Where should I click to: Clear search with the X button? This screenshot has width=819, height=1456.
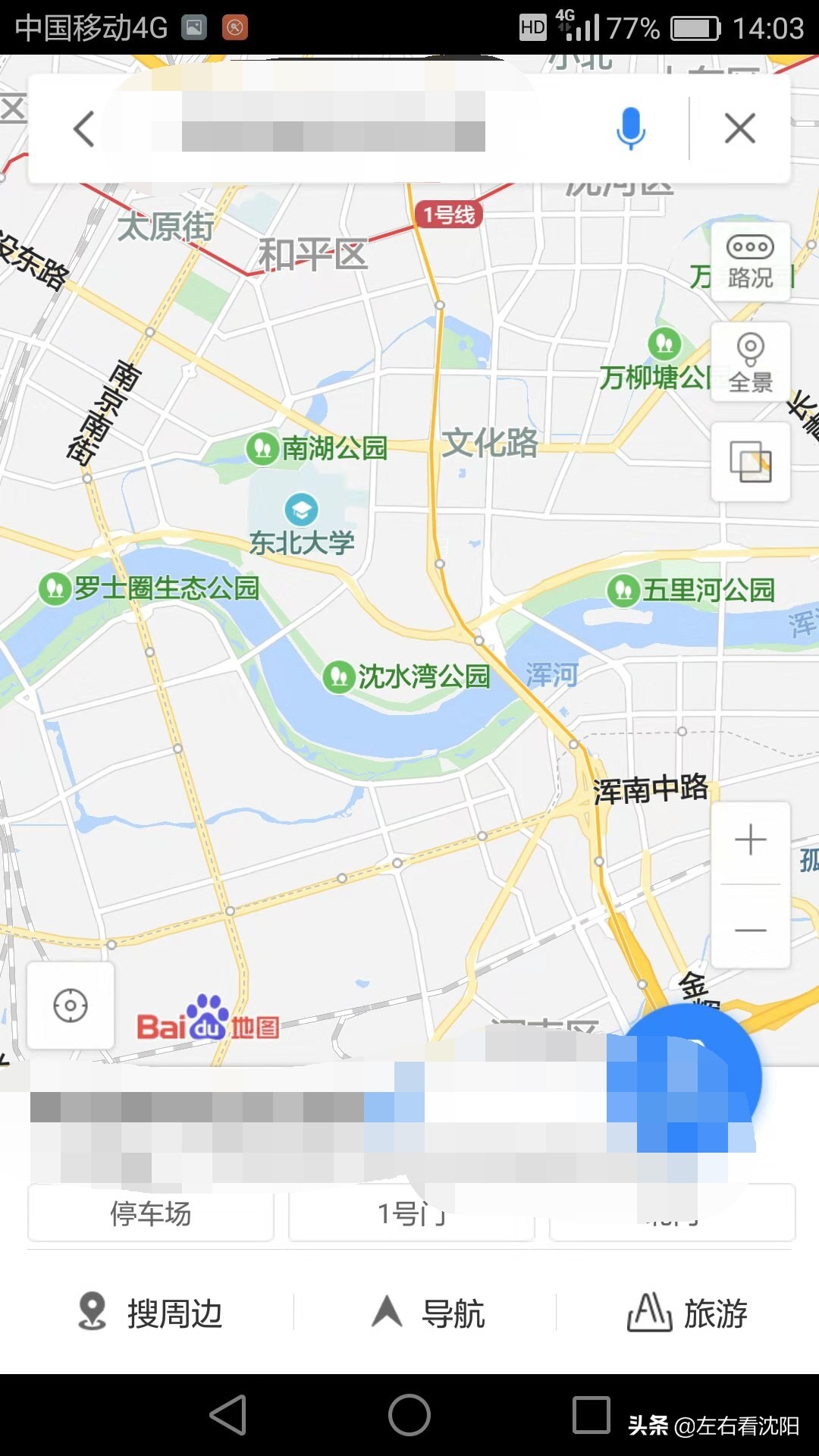[739, 129]
